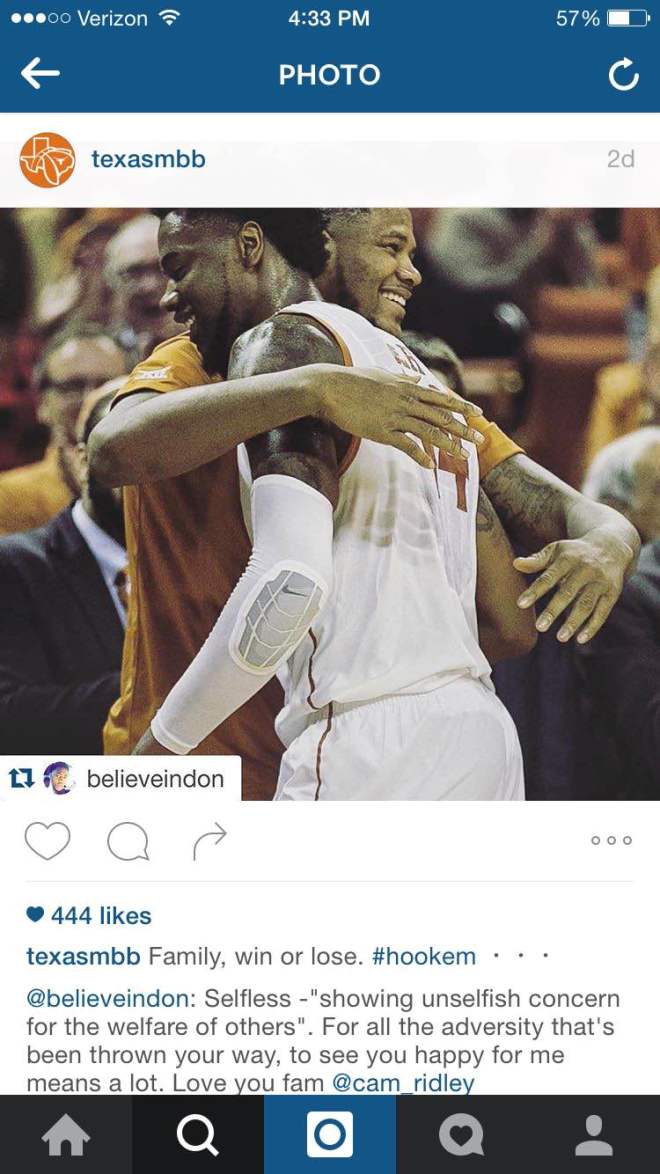This screenshot has width=660, height=1174.
Task: Switch to the Profile tab
Action: 594,1135
